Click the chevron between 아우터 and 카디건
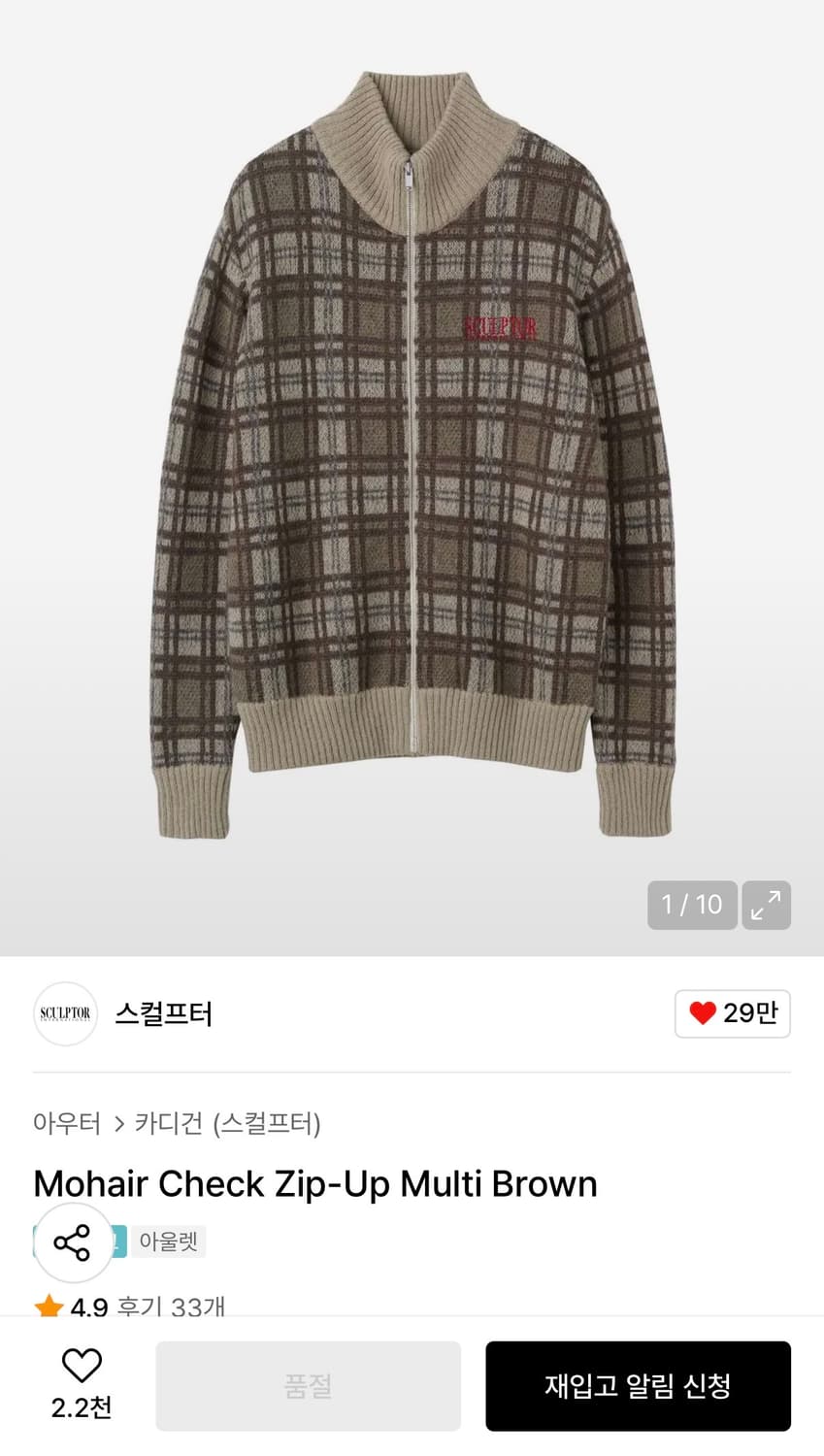 pyautogui.click(x=118, y=1124)
